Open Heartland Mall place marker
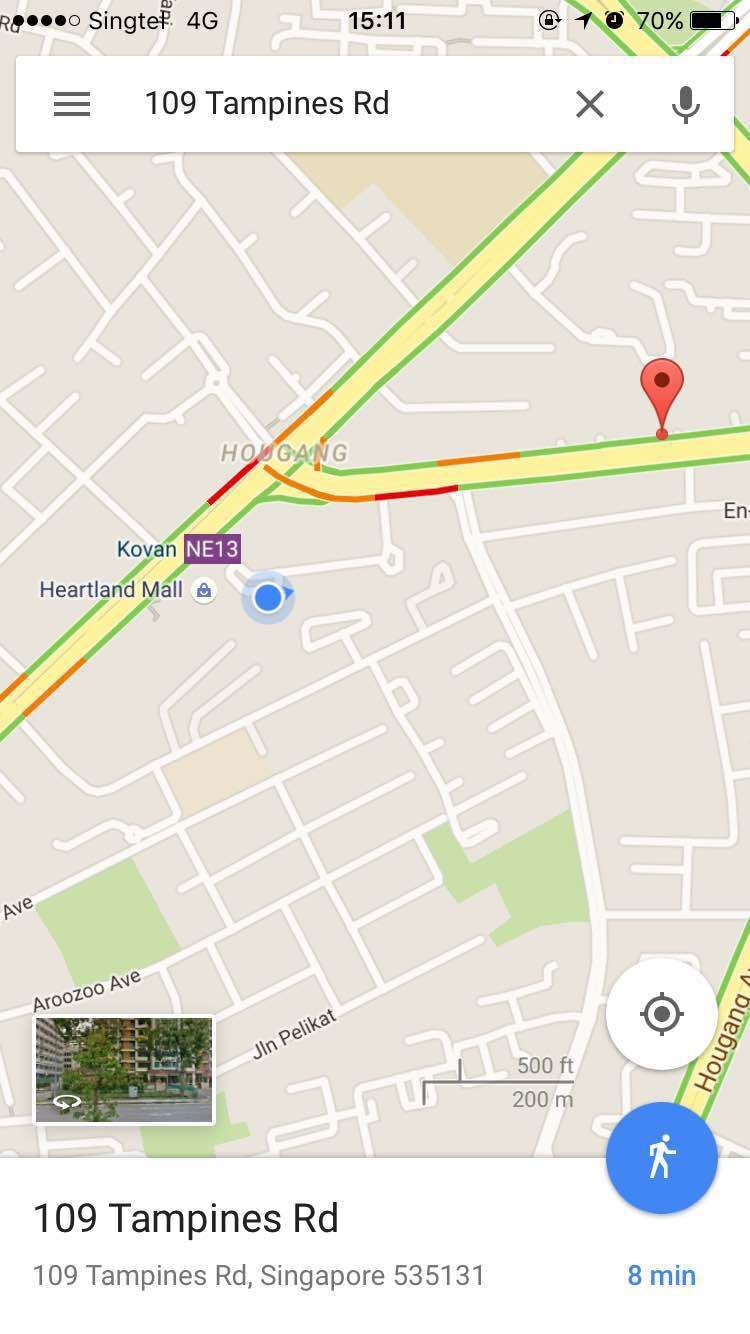The height and width of the screenshot is (1334, 750). (204, 591)
